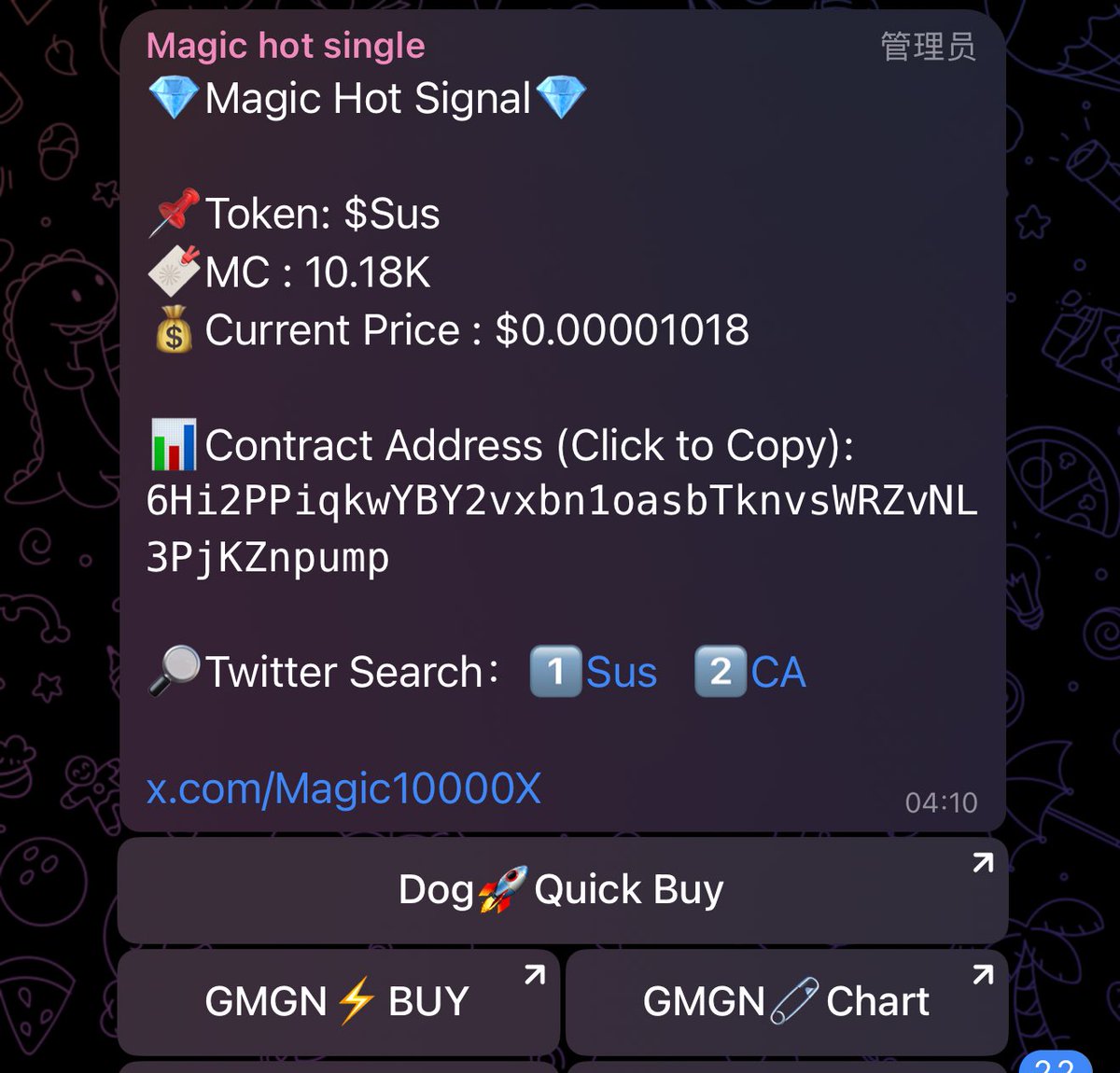Open the GMGN Chart button

(x=786, y=1002)
